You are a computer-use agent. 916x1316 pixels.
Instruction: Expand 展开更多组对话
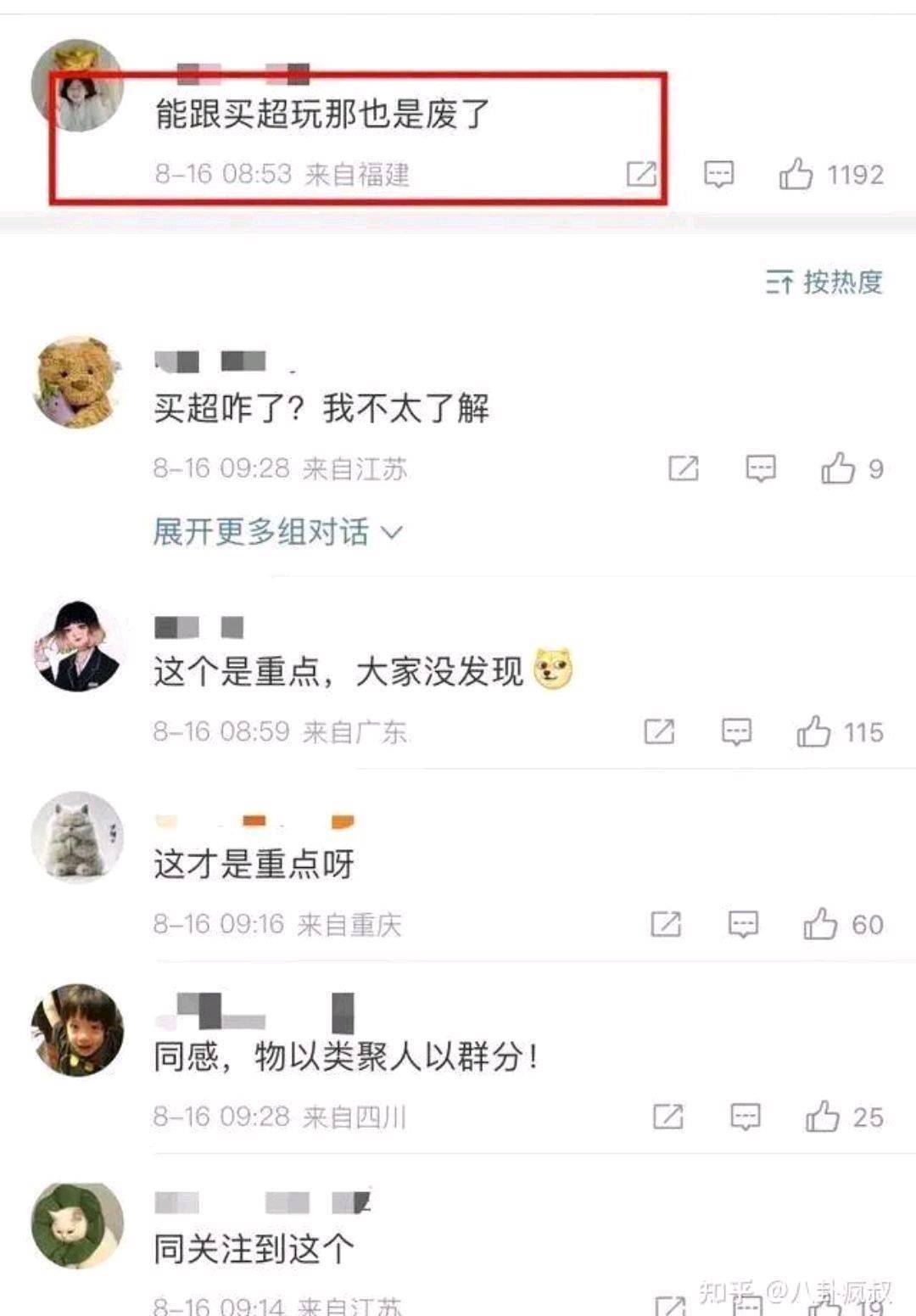(x=276, y=533)
